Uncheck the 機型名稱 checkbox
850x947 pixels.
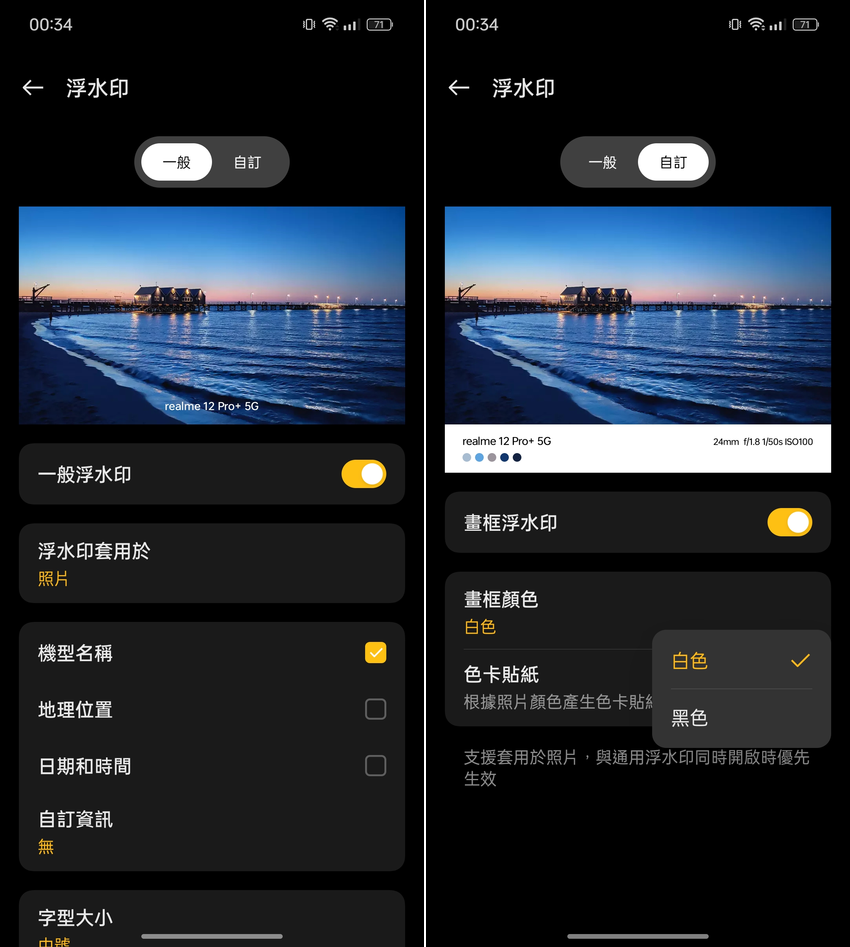coord(375,653)
